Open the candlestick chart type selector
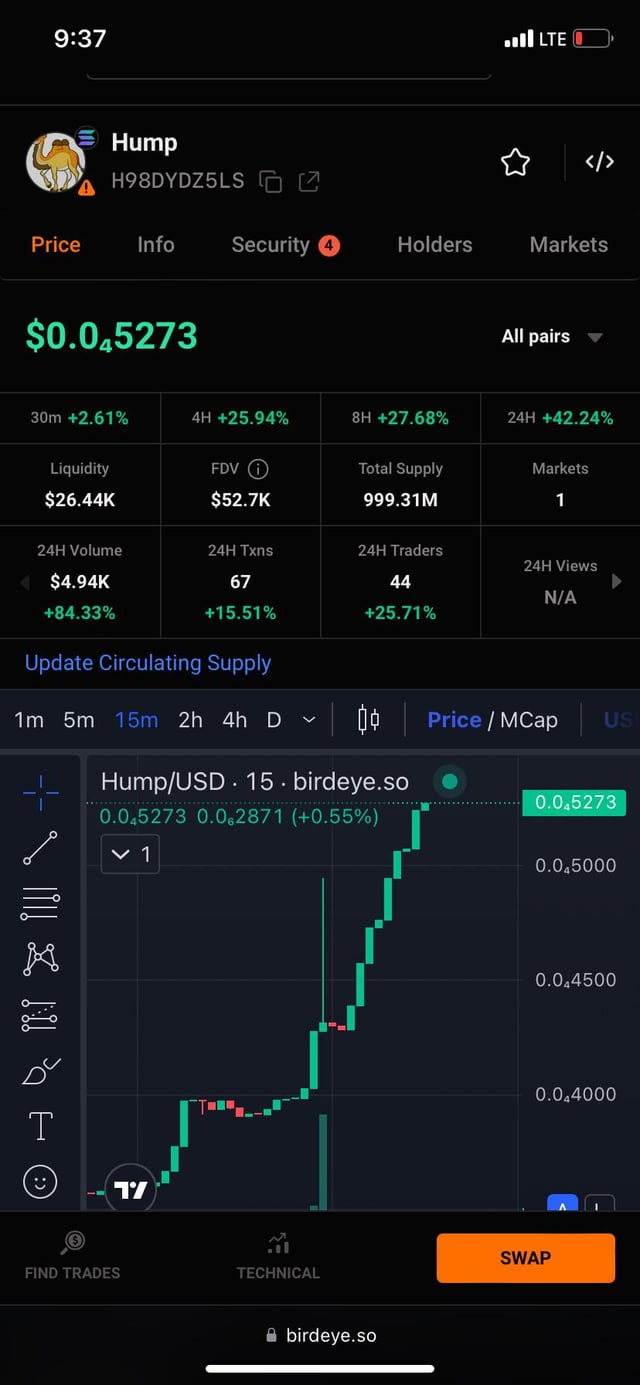 368,720
